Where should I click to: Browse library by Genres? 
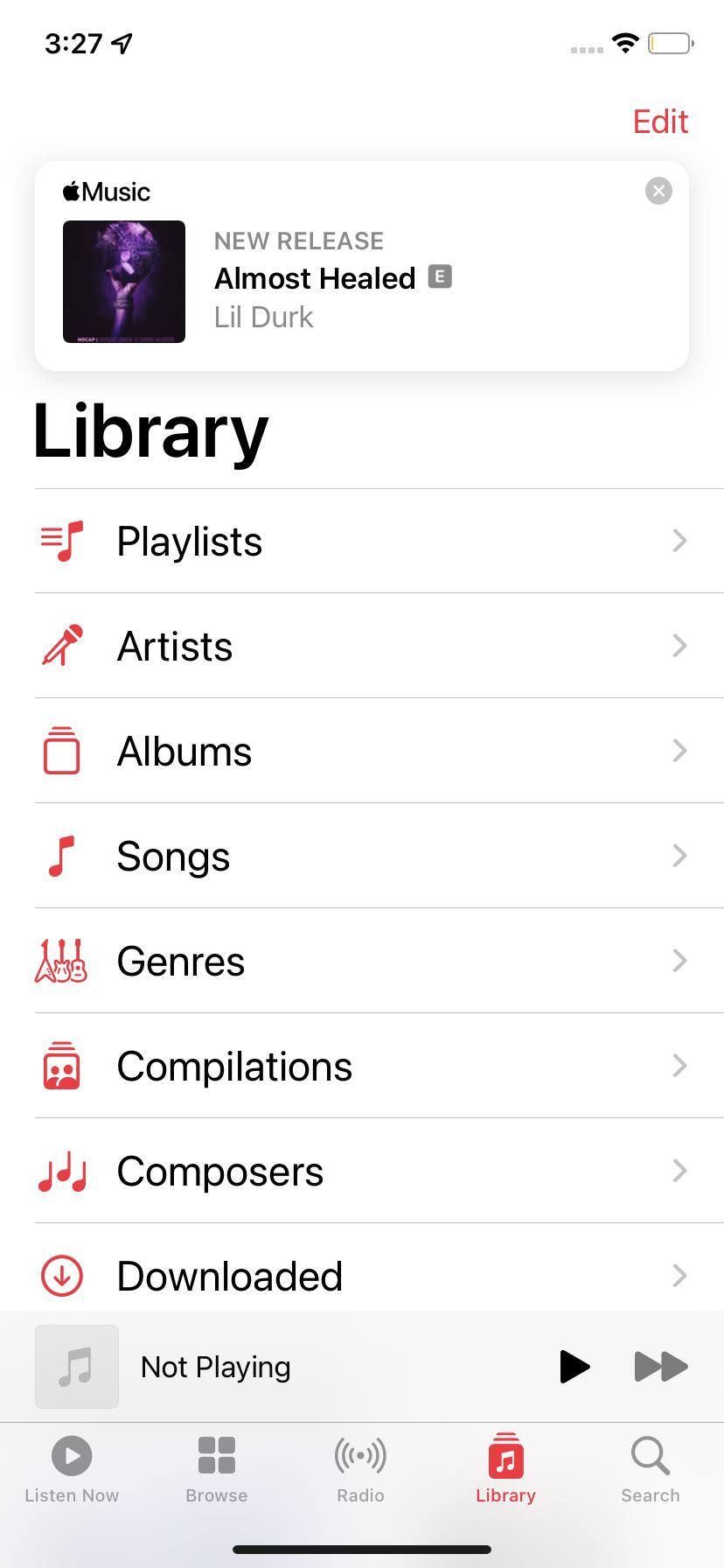tap(362, 961)
